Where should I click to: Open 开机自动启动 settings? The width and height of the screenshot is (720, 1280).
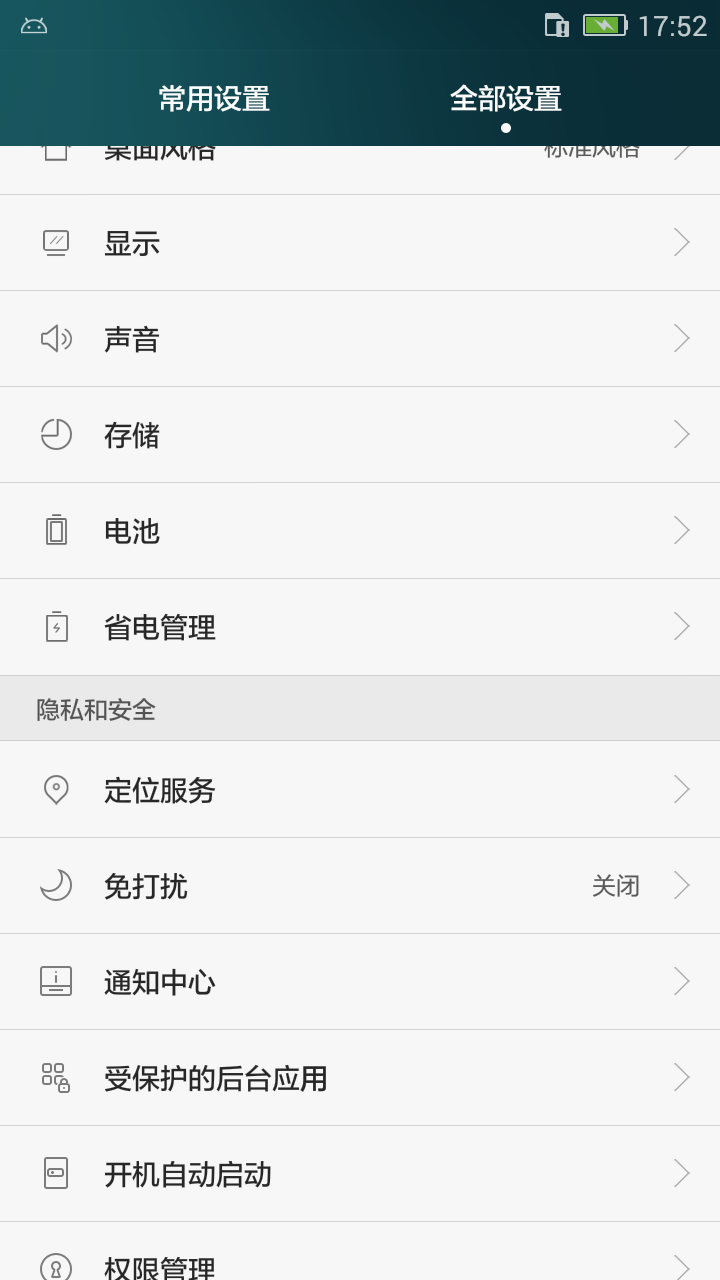click(360, 1174)
